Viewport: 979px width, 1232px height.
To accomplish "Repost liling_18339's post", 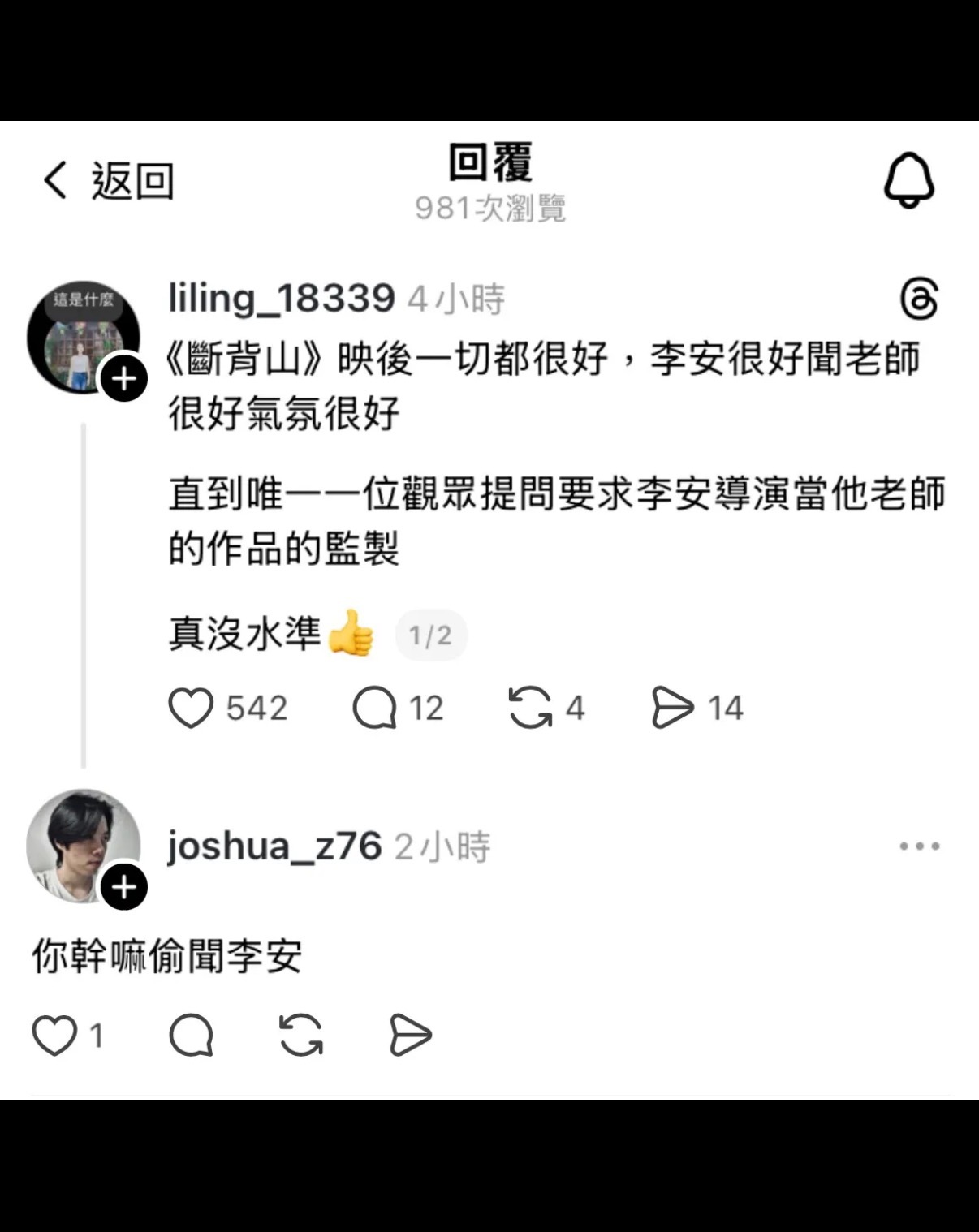I will point(532,707).
